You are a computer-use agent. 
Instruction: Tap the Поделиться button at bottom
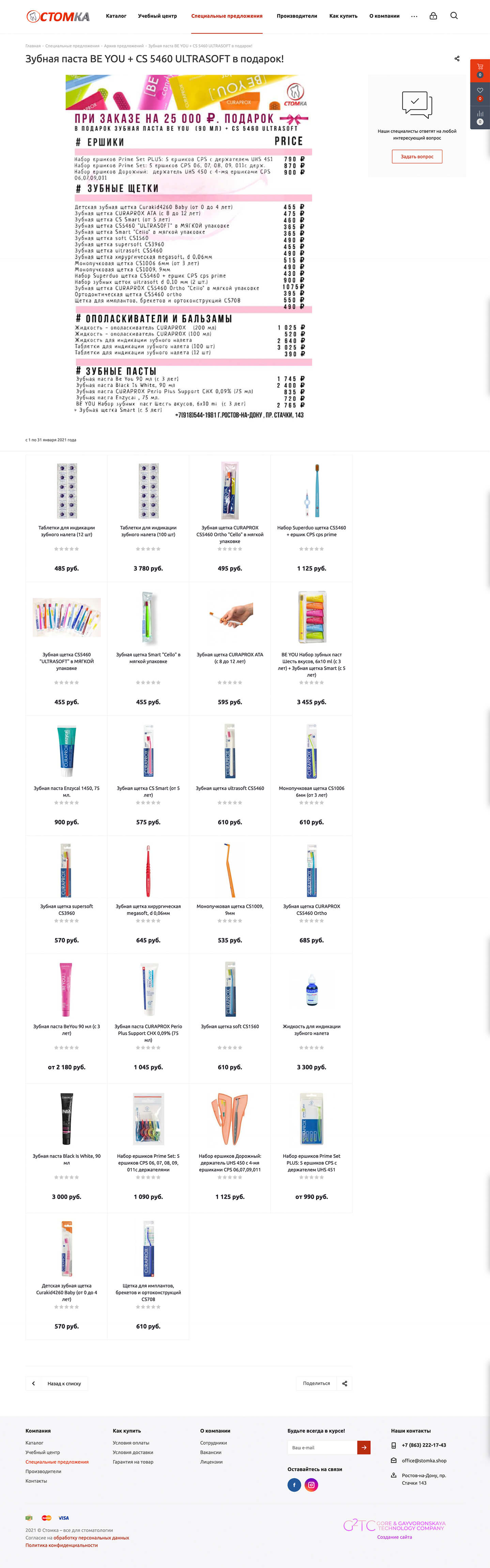coord(324,1384)
